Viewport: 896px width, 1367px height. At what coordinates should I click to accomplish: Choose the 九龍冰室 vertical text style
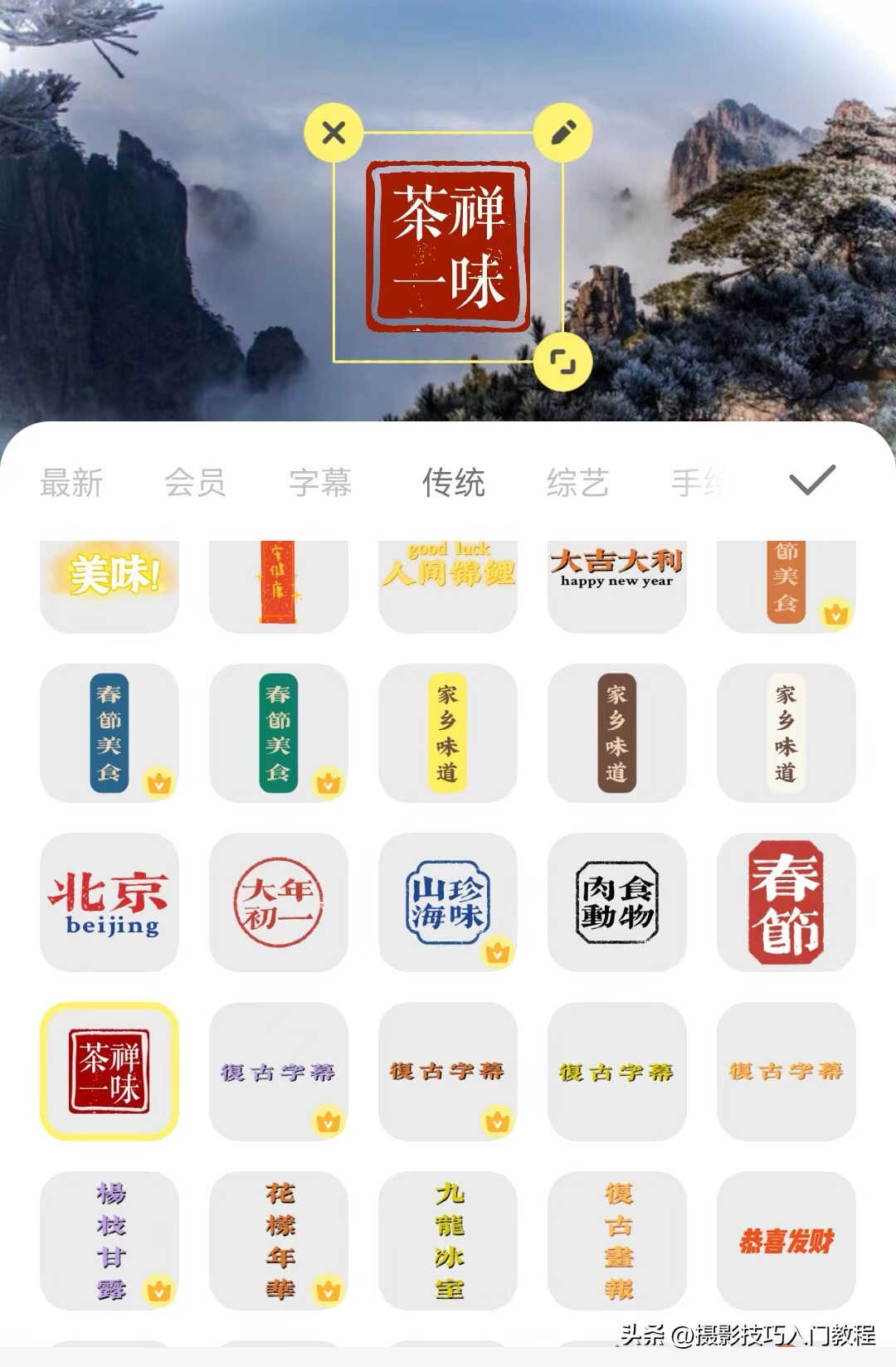[448, 1241]
